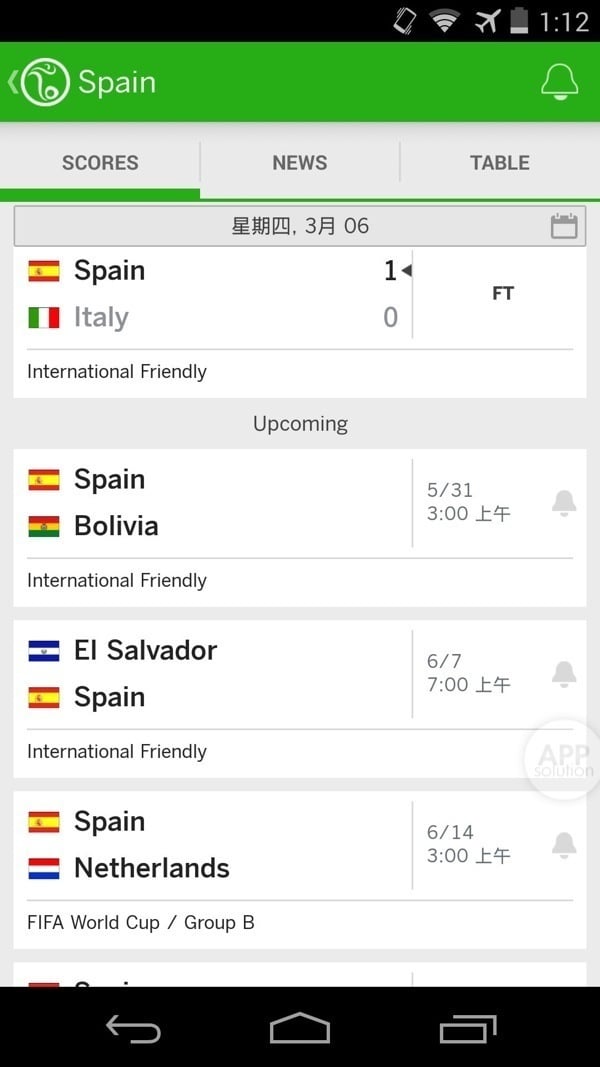The height and width of the screenshot is (1067, 600).
Task: Turn on Spain vs Netherlands reminder bell
Action: [x=564, y=845]
